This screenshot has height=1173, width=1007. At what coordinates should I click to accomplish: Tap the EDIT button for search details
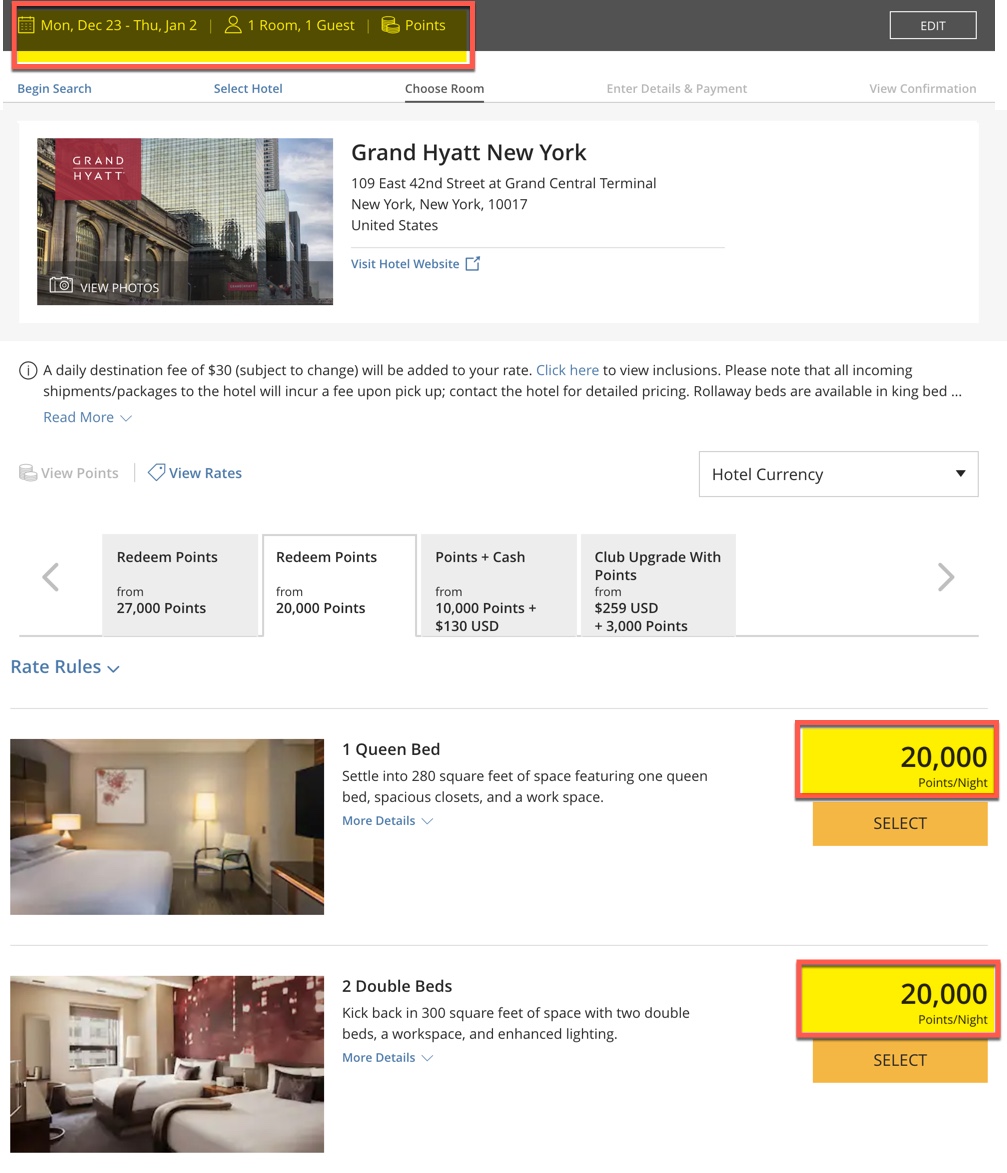pyautogui.click(x=932, y=26)
